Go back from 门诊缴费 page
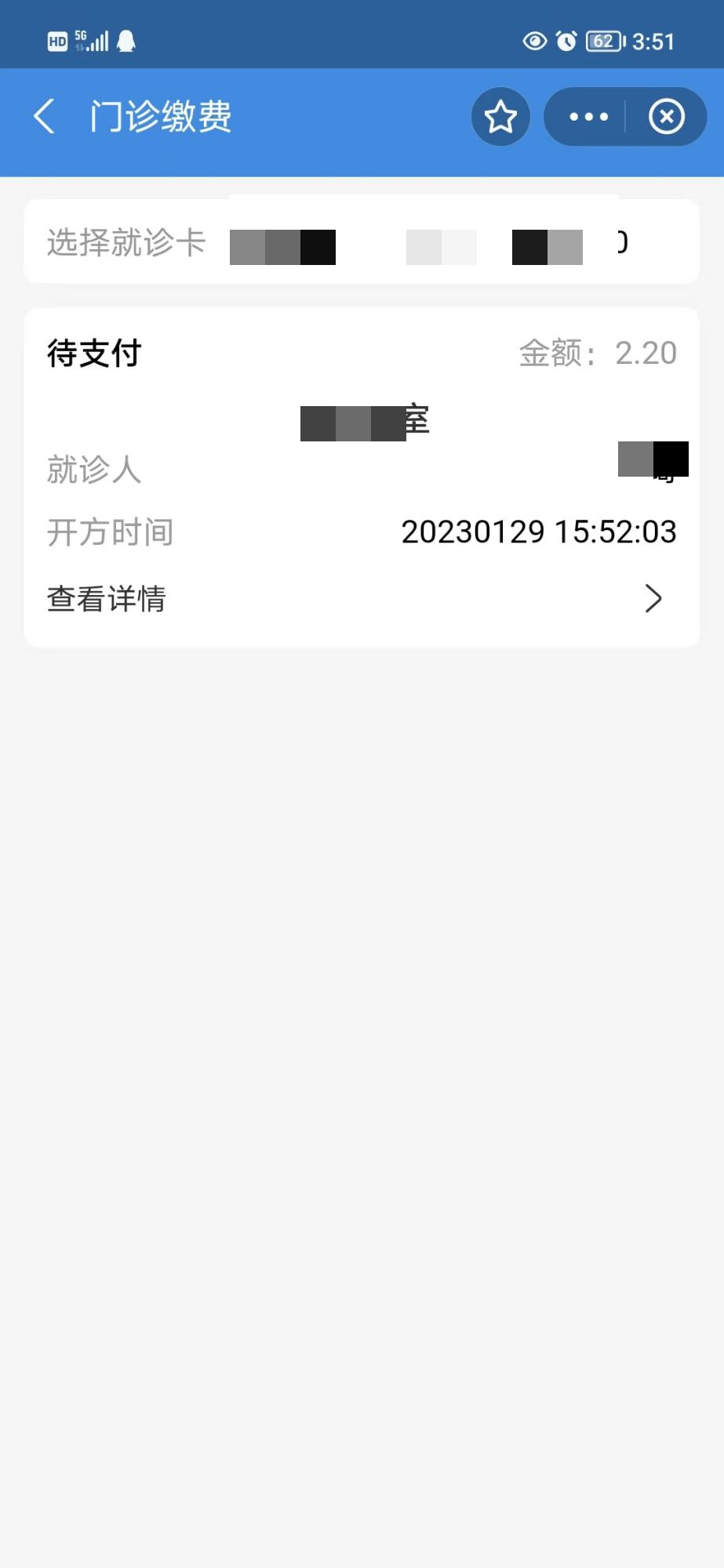This screenshot has height=1568, width=724. coord(45,117)
